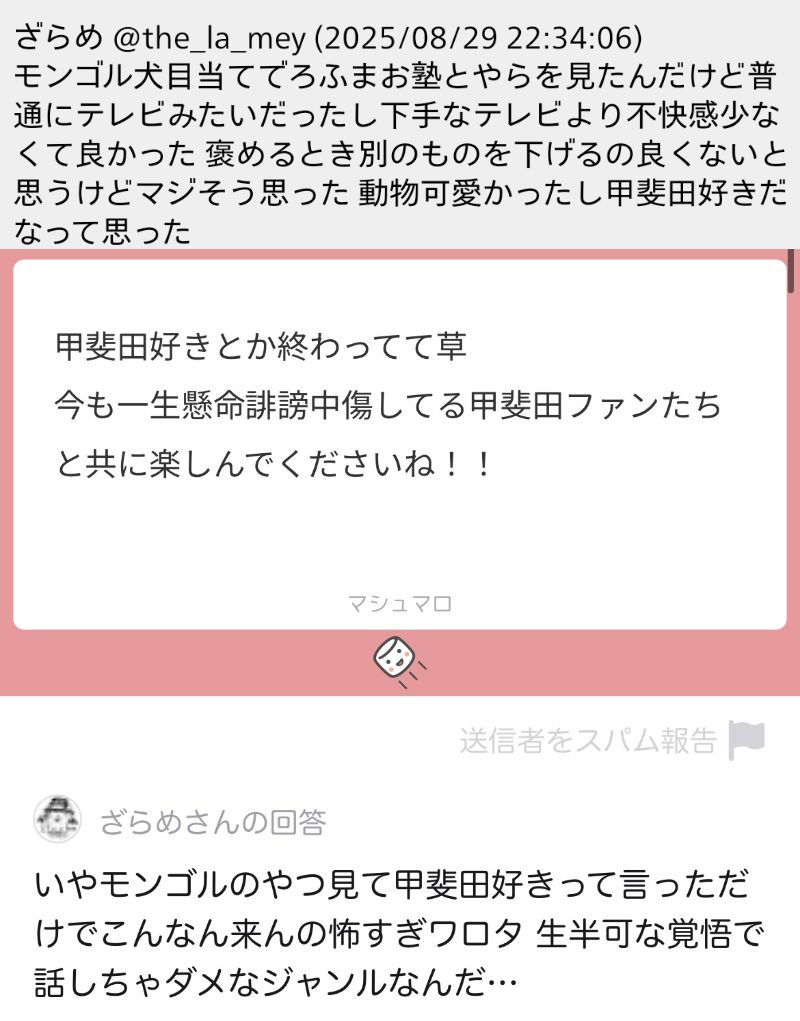
Task: View ざらめ's profile avatar
Action: 57,821
